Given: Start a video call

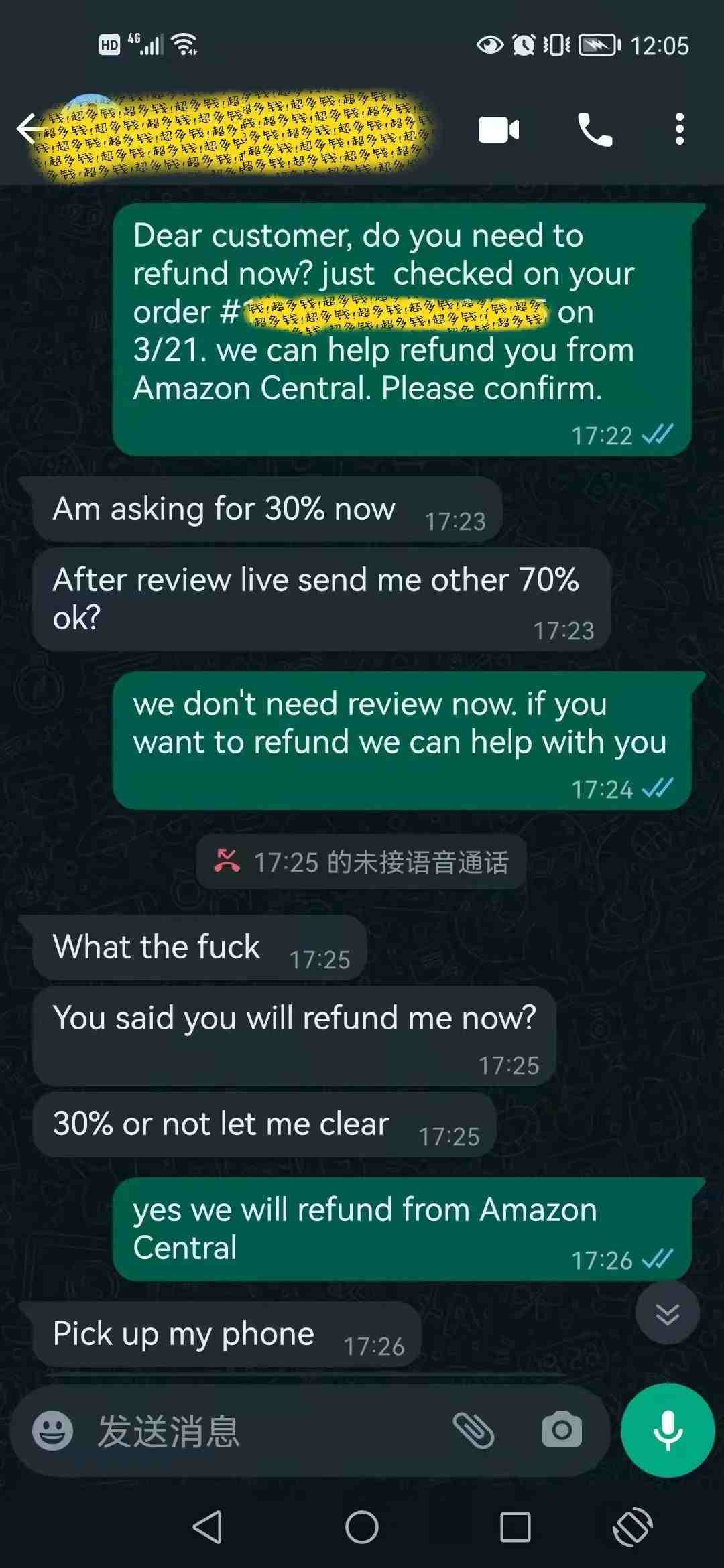Looking at the screenshot, I should click(x=499, y=129).
